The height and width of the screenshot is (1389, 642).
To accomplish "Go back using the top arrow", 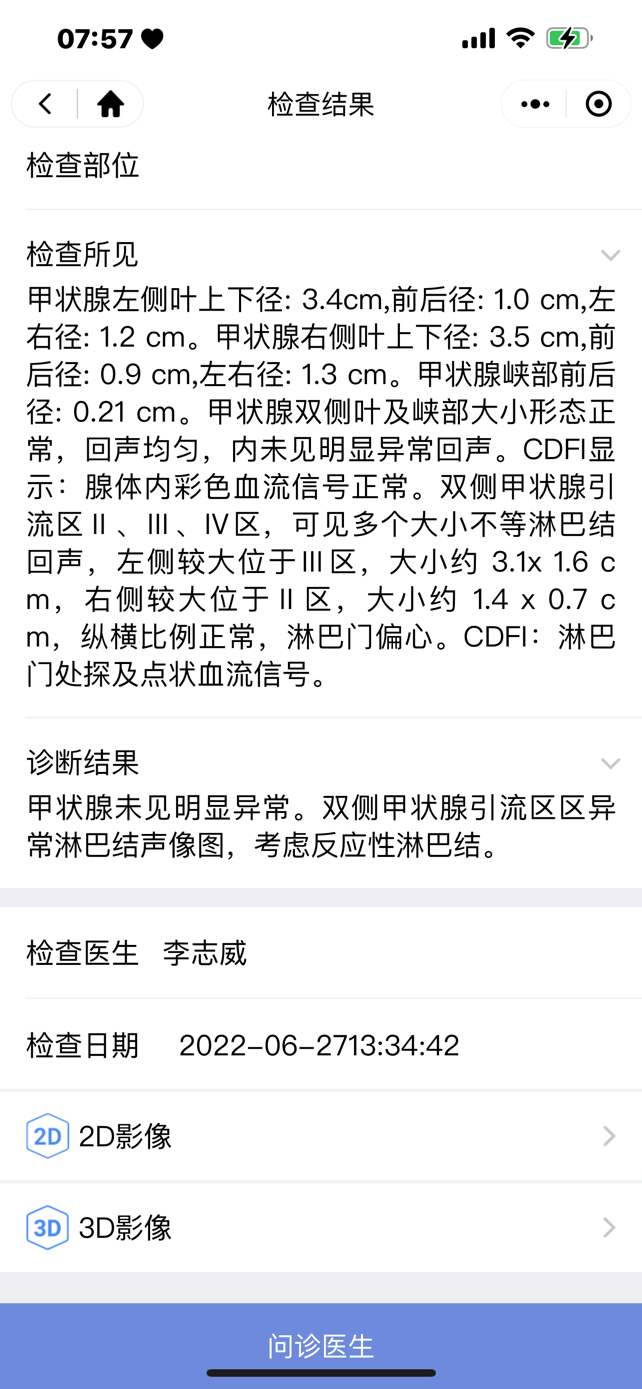I will tap(45, 104).
